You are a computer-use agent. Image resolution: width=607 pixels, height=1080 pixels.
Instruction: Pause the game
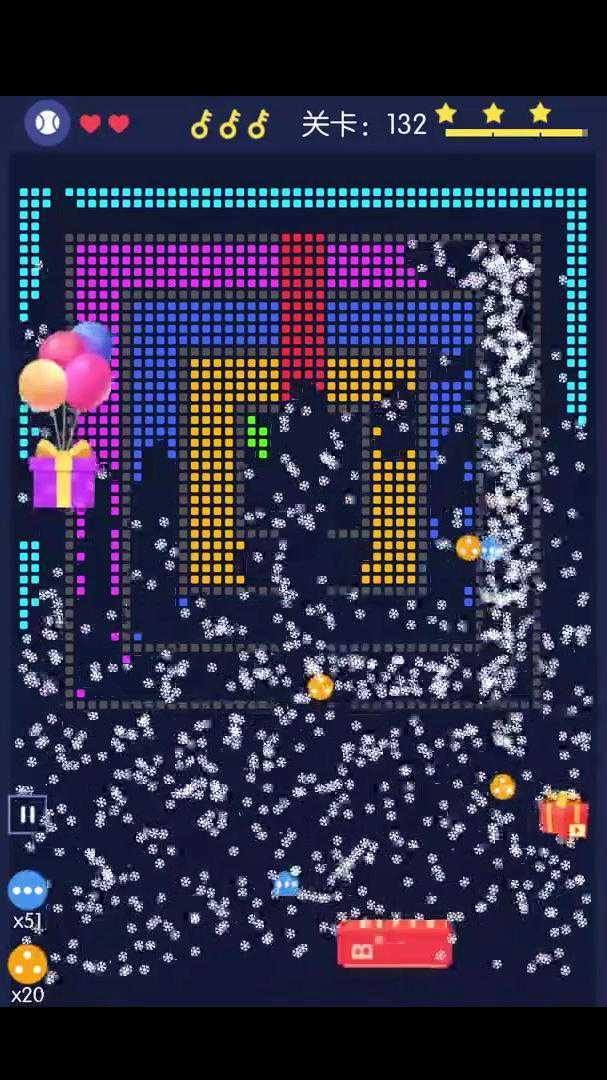tap(27, 814)
